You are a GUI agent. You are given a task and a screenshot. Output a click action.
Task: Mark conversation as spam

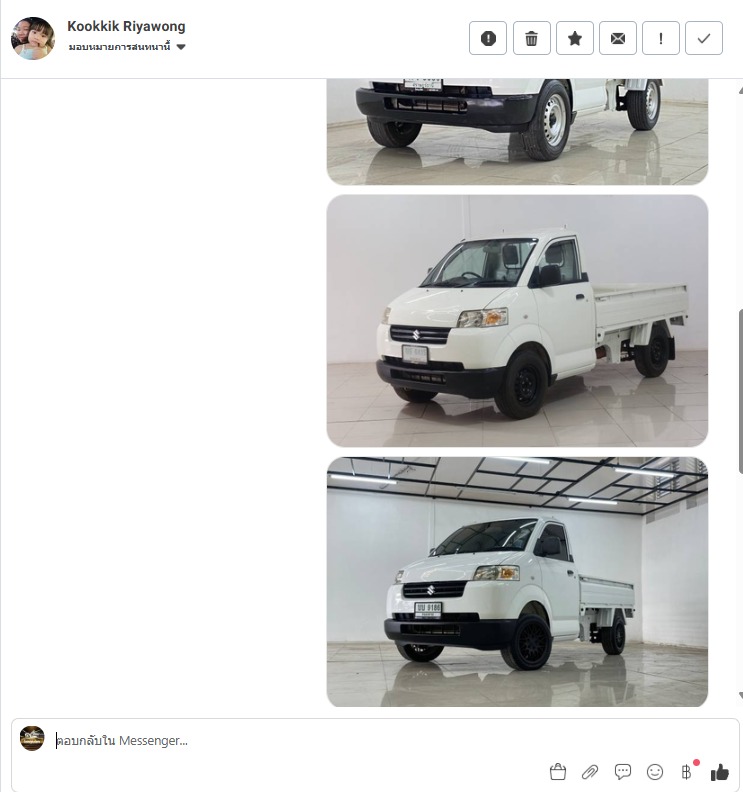[x=488, y=38]
